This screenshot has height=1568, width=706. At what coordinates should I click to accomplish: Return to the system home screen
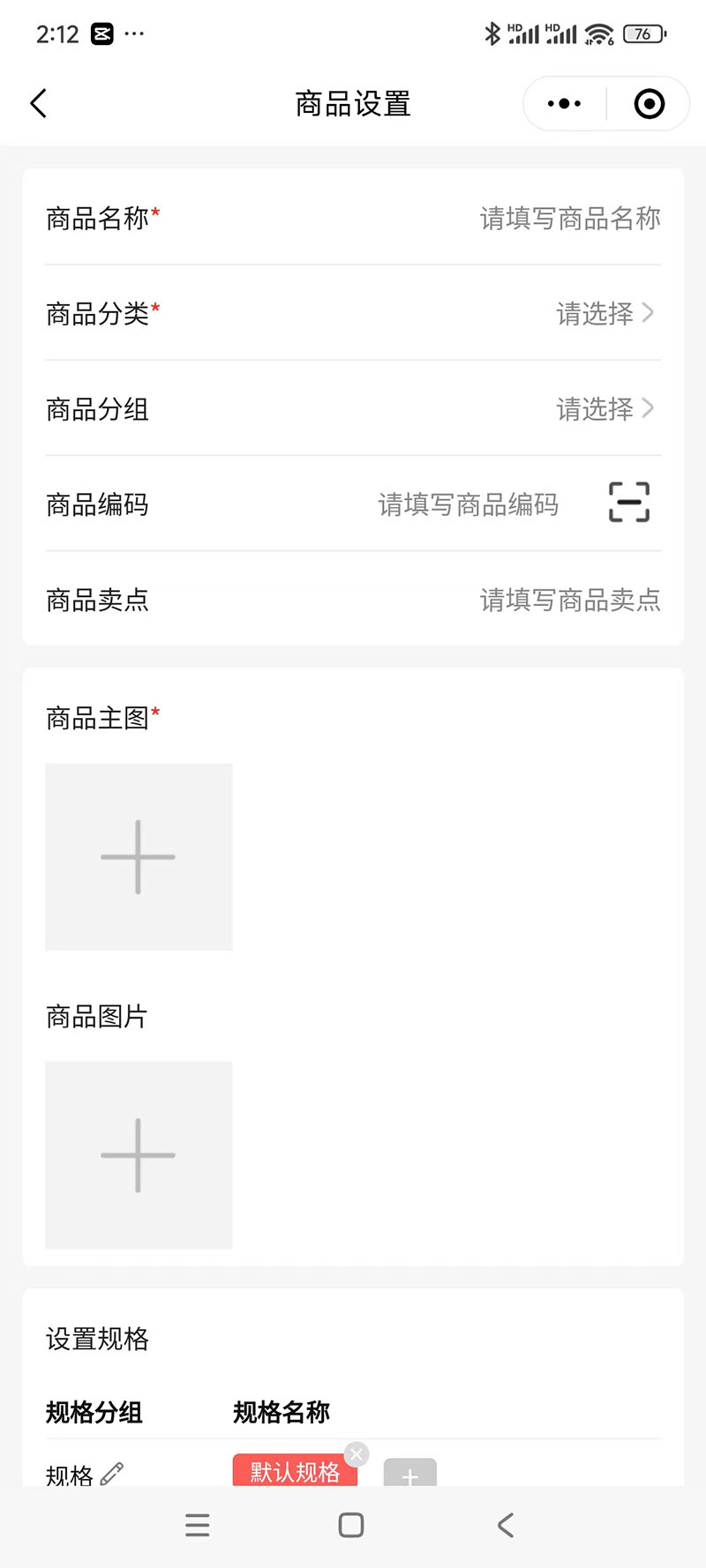[351, 1525]
